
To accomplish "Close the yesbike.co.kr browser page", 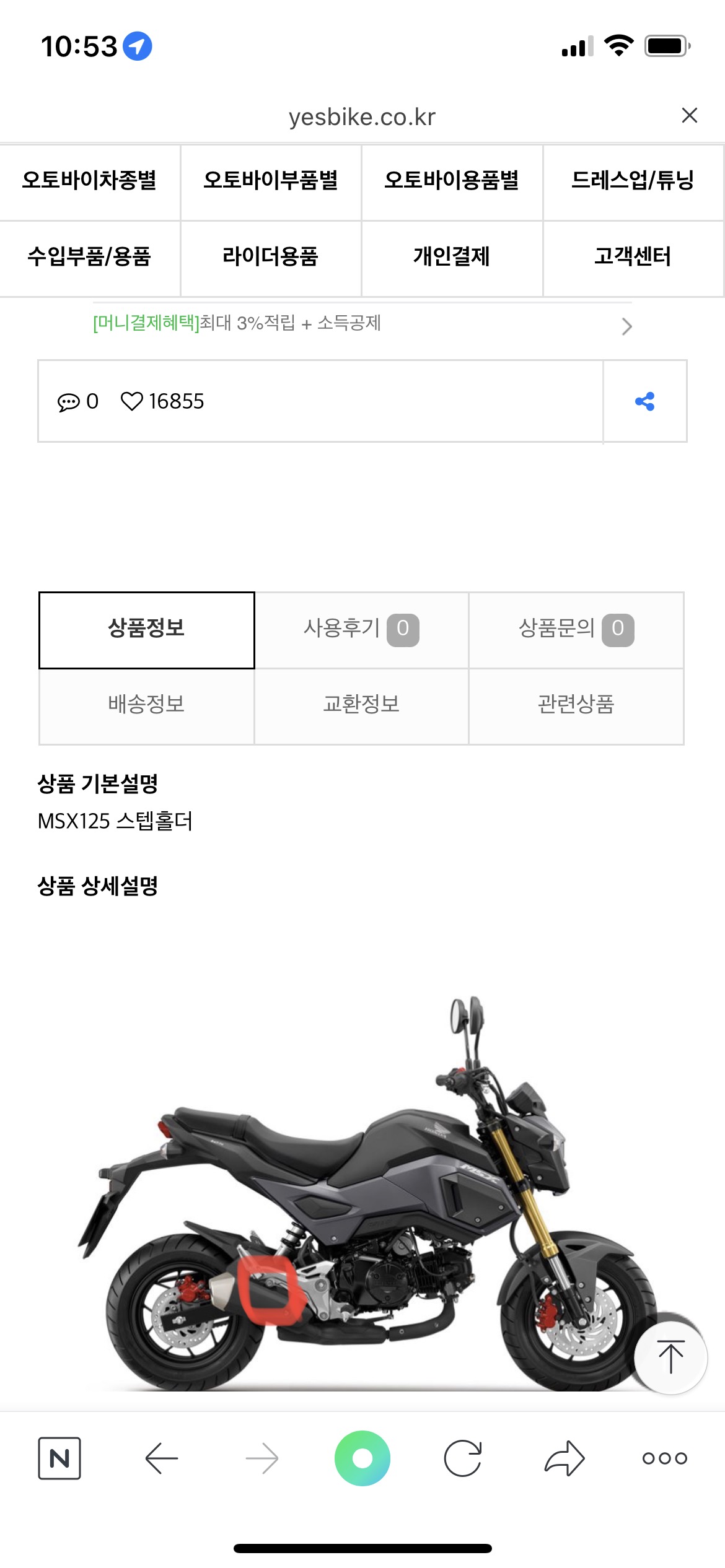I will pos(689,115).
